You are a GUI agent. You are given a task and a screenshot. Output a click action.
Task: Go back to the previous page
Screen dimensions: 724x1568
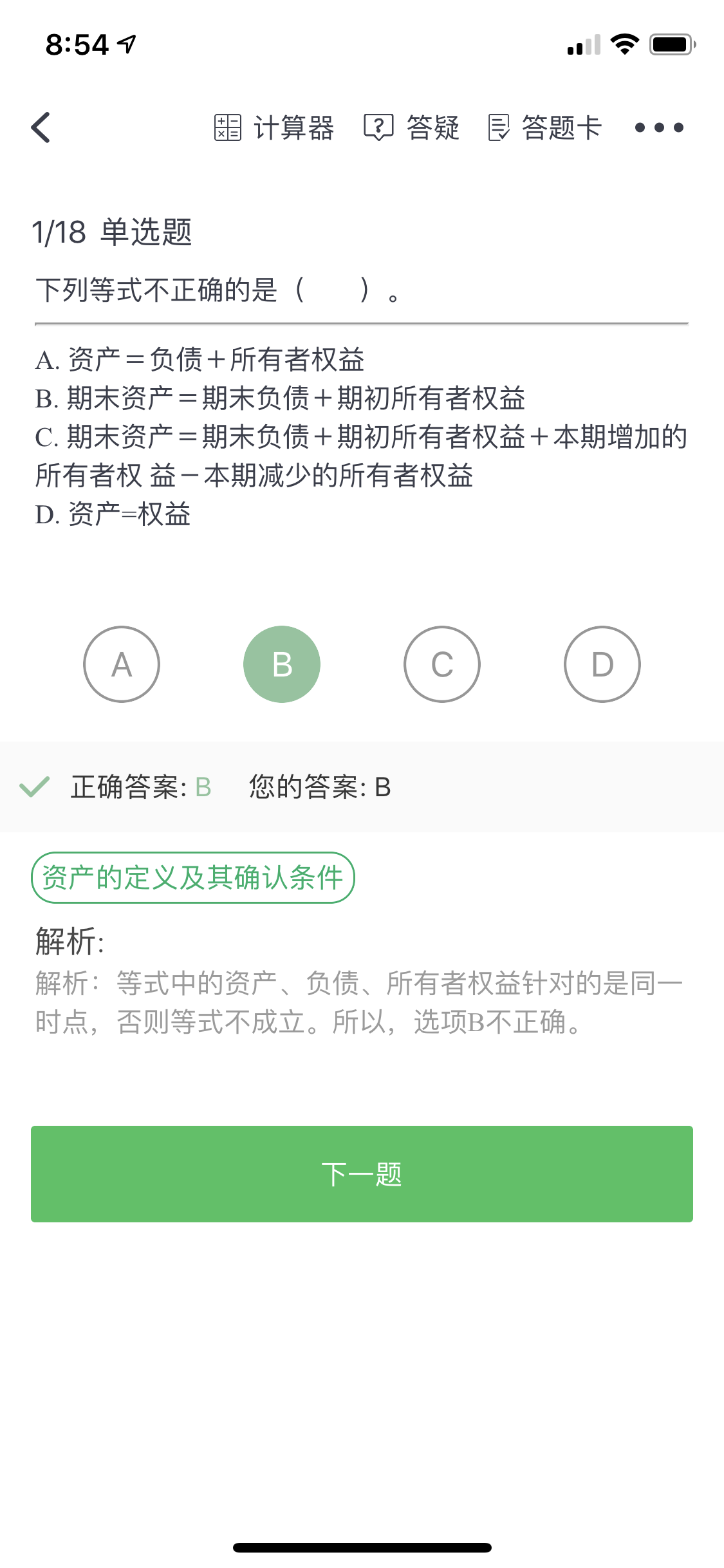click(41, 127)
